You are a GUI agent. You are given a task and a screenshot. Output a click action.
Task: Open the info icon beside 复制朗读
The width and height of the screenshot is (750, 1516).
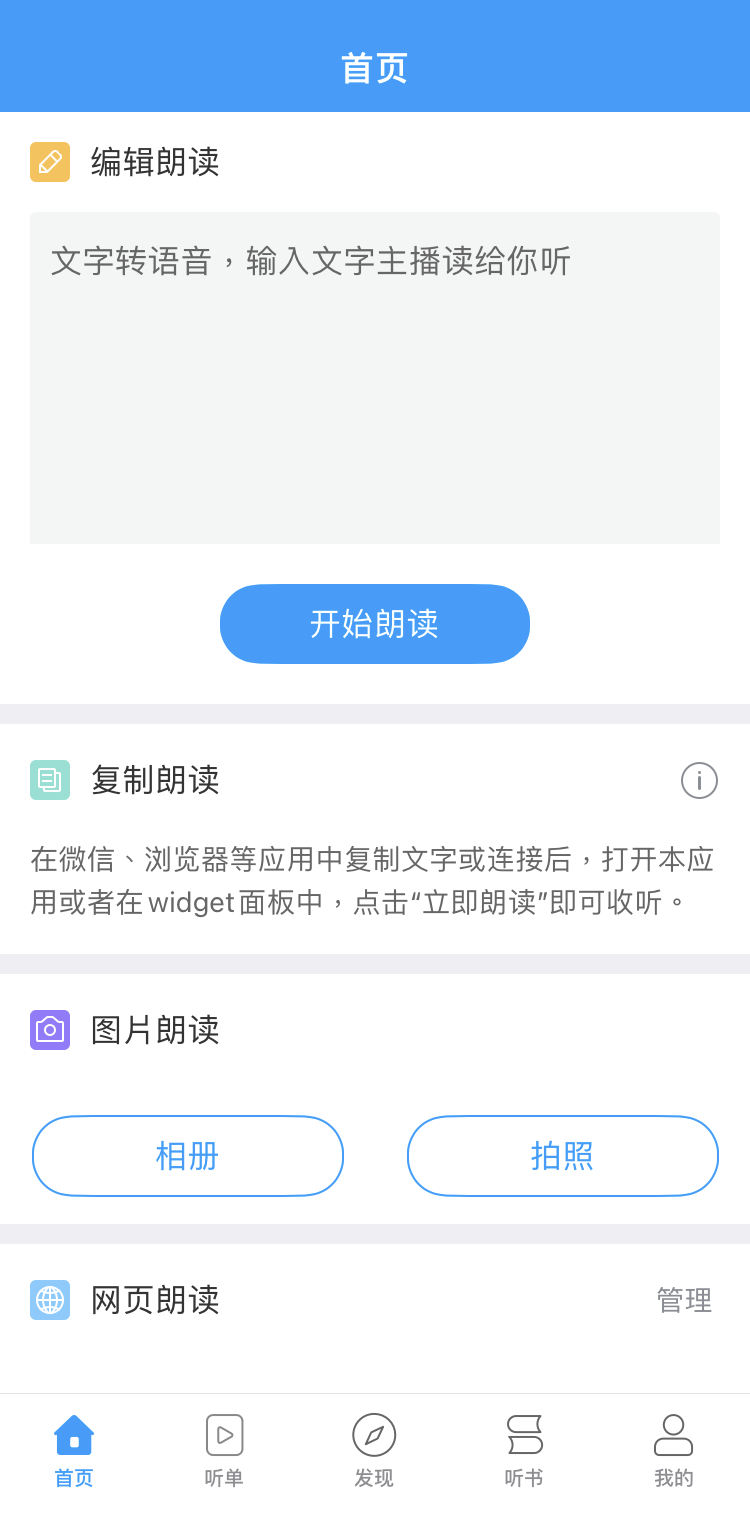699,780
